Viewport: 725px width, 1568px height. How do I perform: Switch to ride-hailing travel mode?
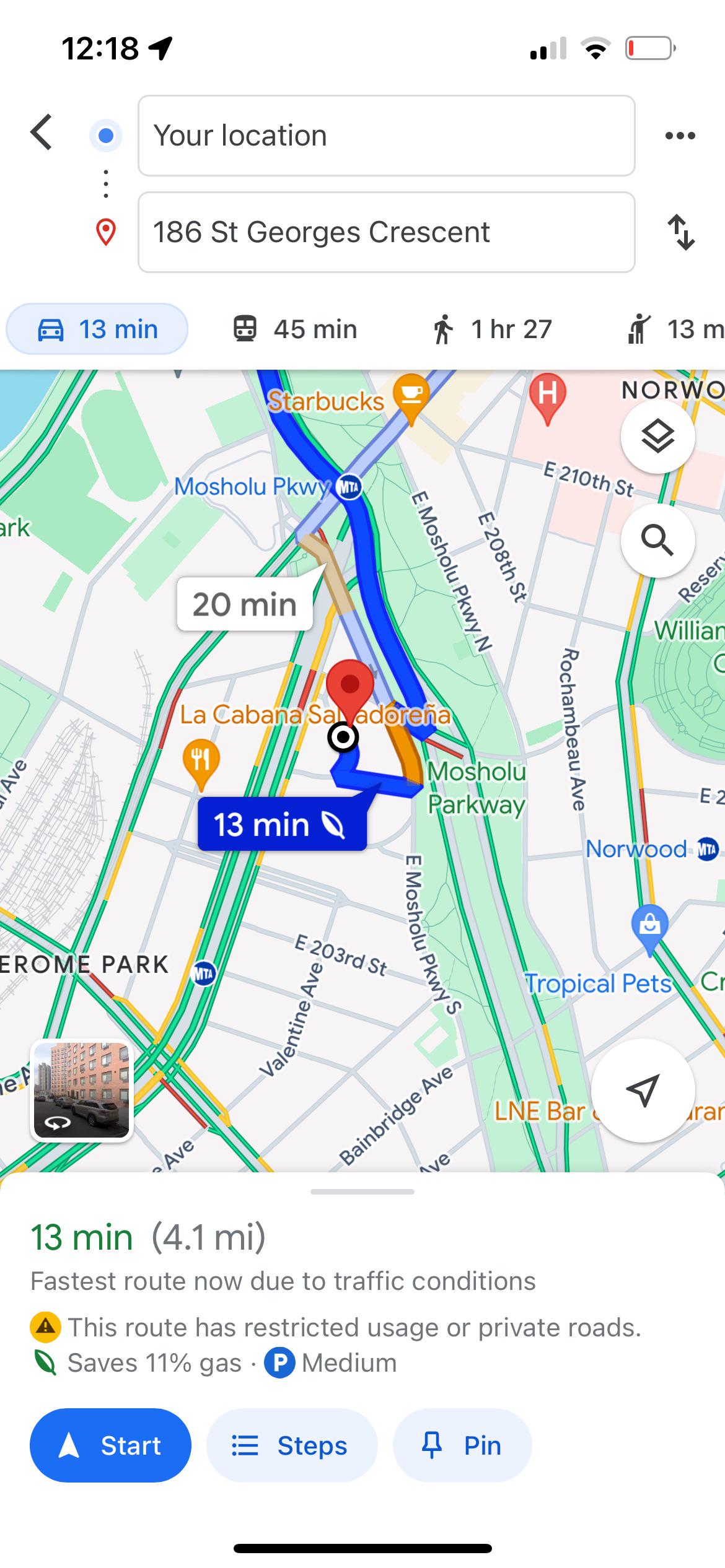point(672,329)
